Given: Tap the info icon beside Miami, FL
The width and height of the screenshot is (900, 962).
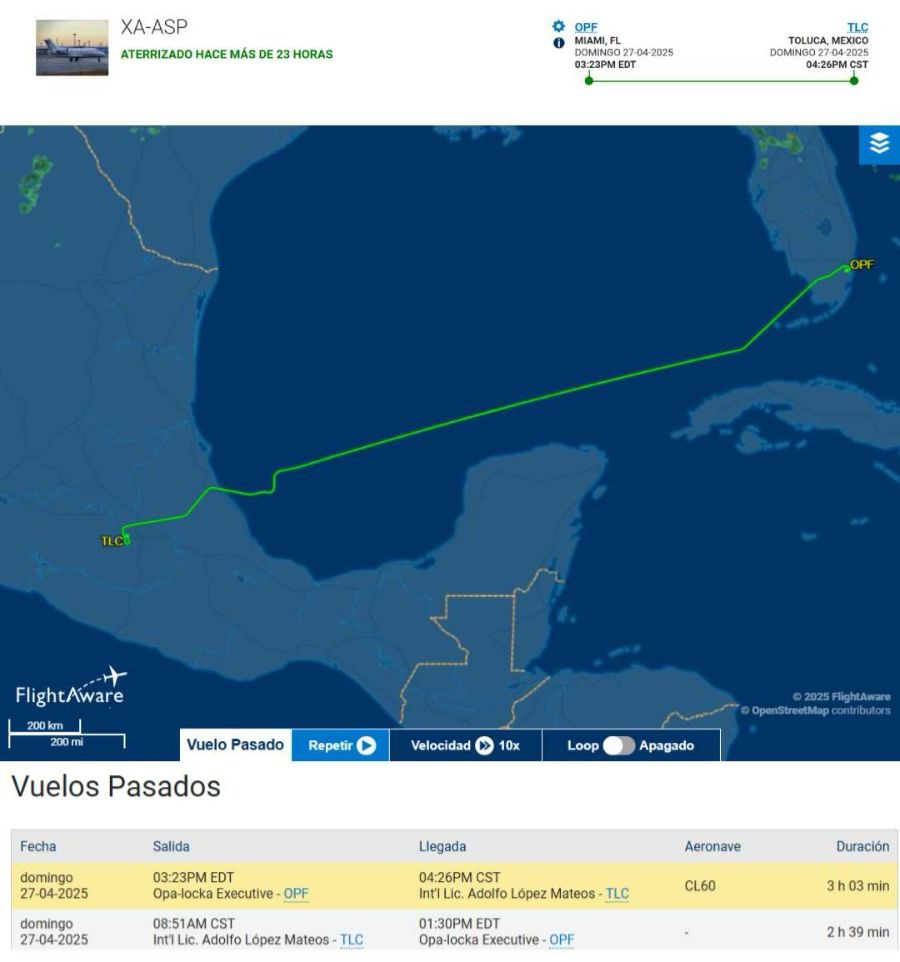Looking at the screenshot, I should [x=559, y=42].
